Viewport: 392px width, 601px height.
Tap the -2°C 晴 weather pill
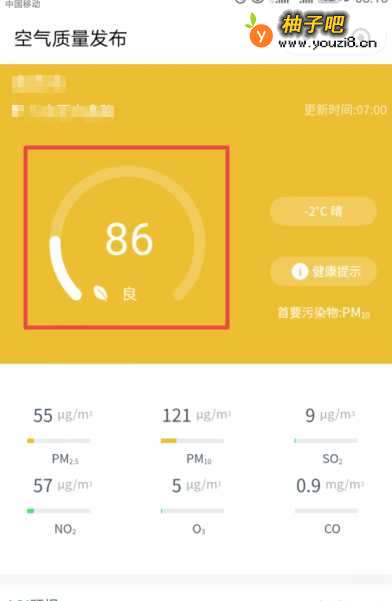pyautogui.click(x=323, y=211)
